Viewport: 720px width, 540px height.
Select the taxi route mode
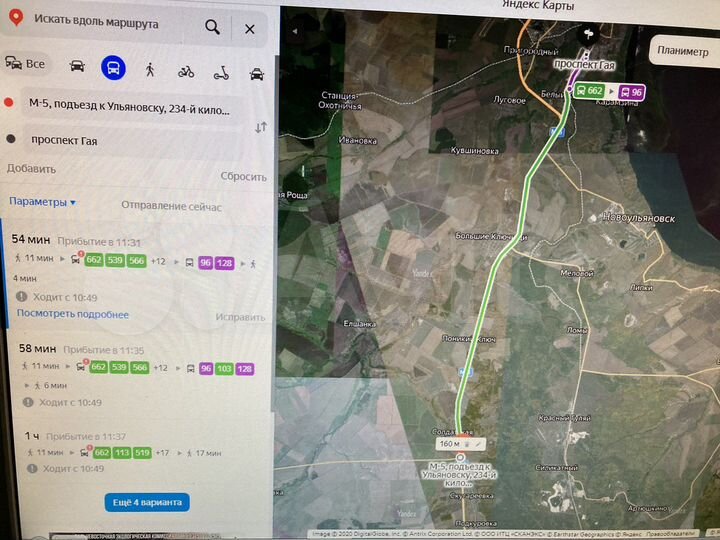tap(256, 73)
